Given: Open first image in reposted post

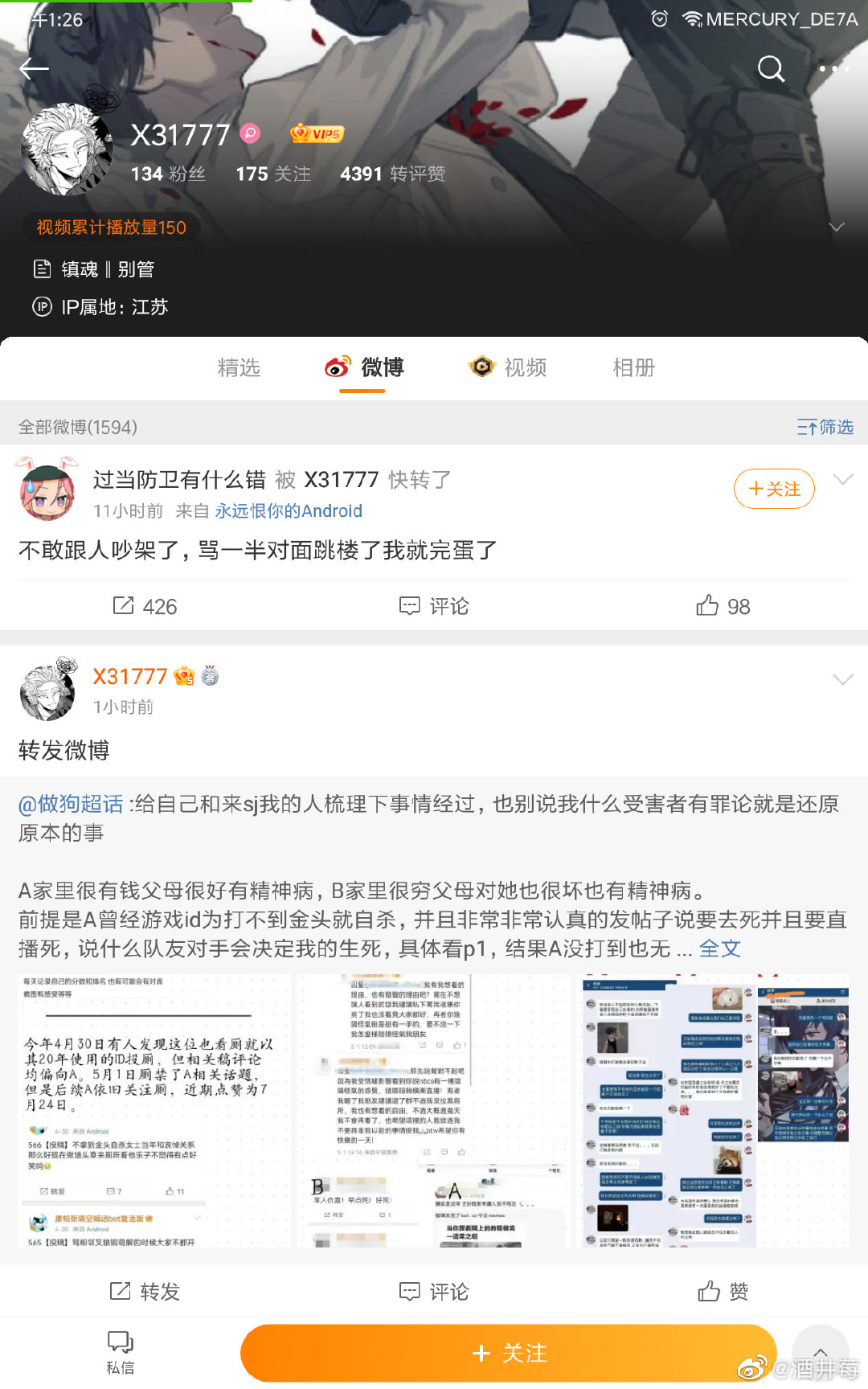Looking at the screenshot, I should 154,1111.
